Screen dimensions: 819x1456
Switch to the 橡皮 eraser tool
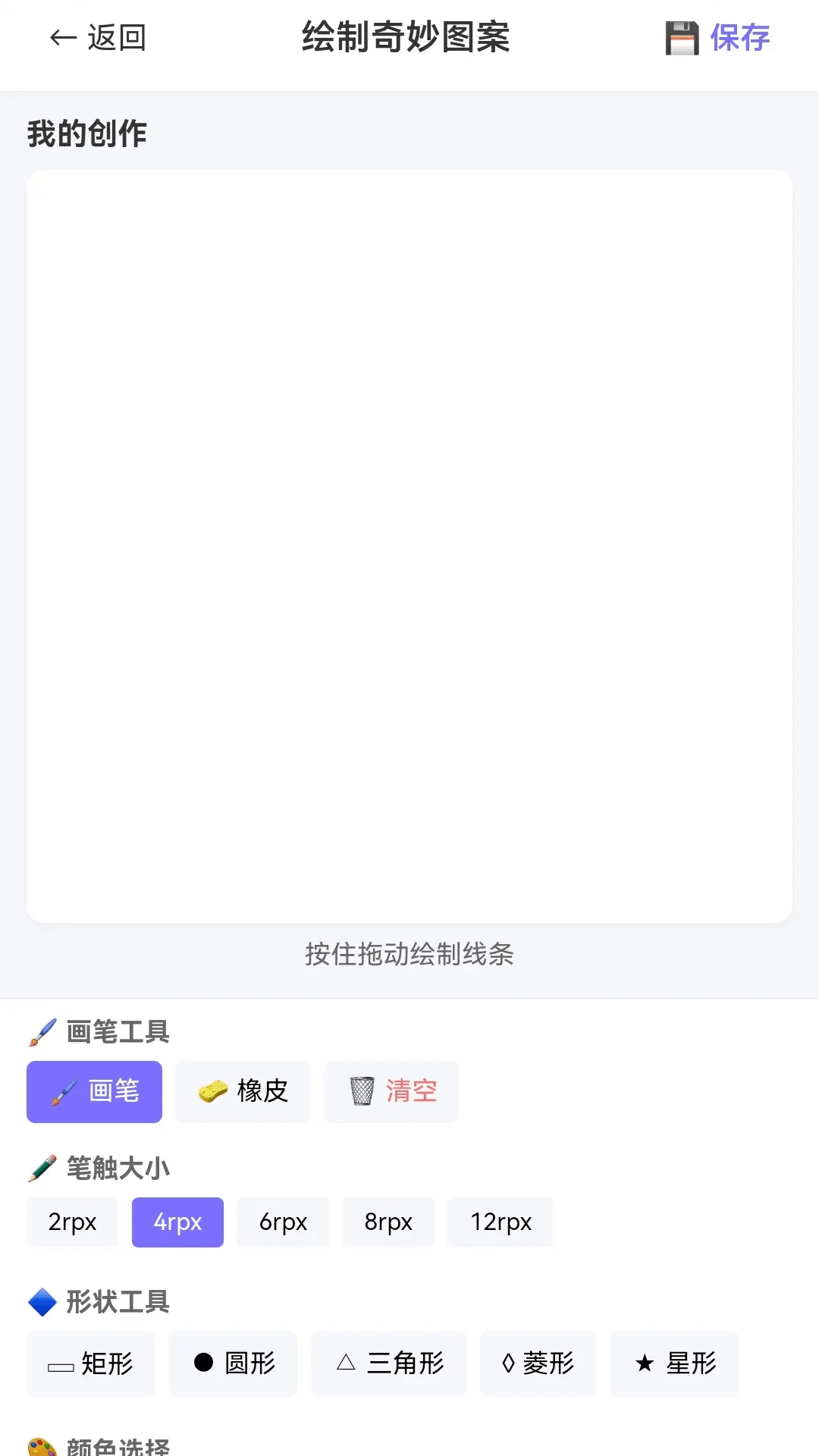pos(243,1092)
